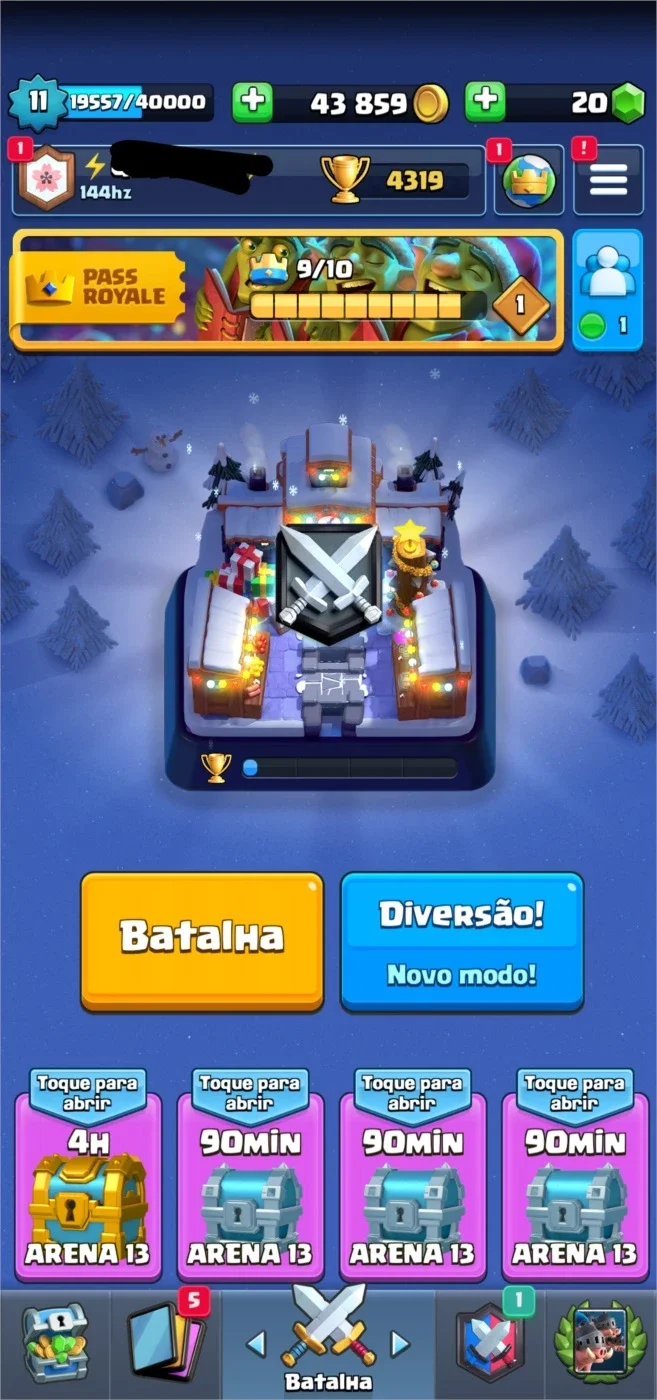Viewport: 657px width, 1400px height.
Task: Add gems with the green plus button
Action: click(485, 102)
